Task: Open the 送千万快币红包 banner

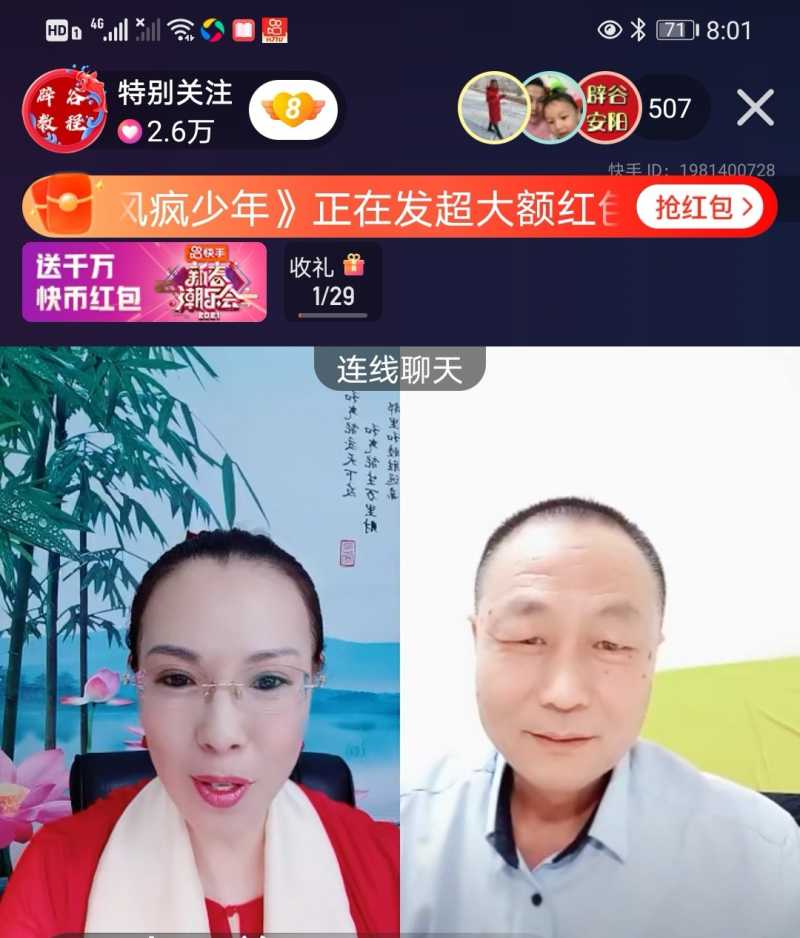Action: point(145,282)
